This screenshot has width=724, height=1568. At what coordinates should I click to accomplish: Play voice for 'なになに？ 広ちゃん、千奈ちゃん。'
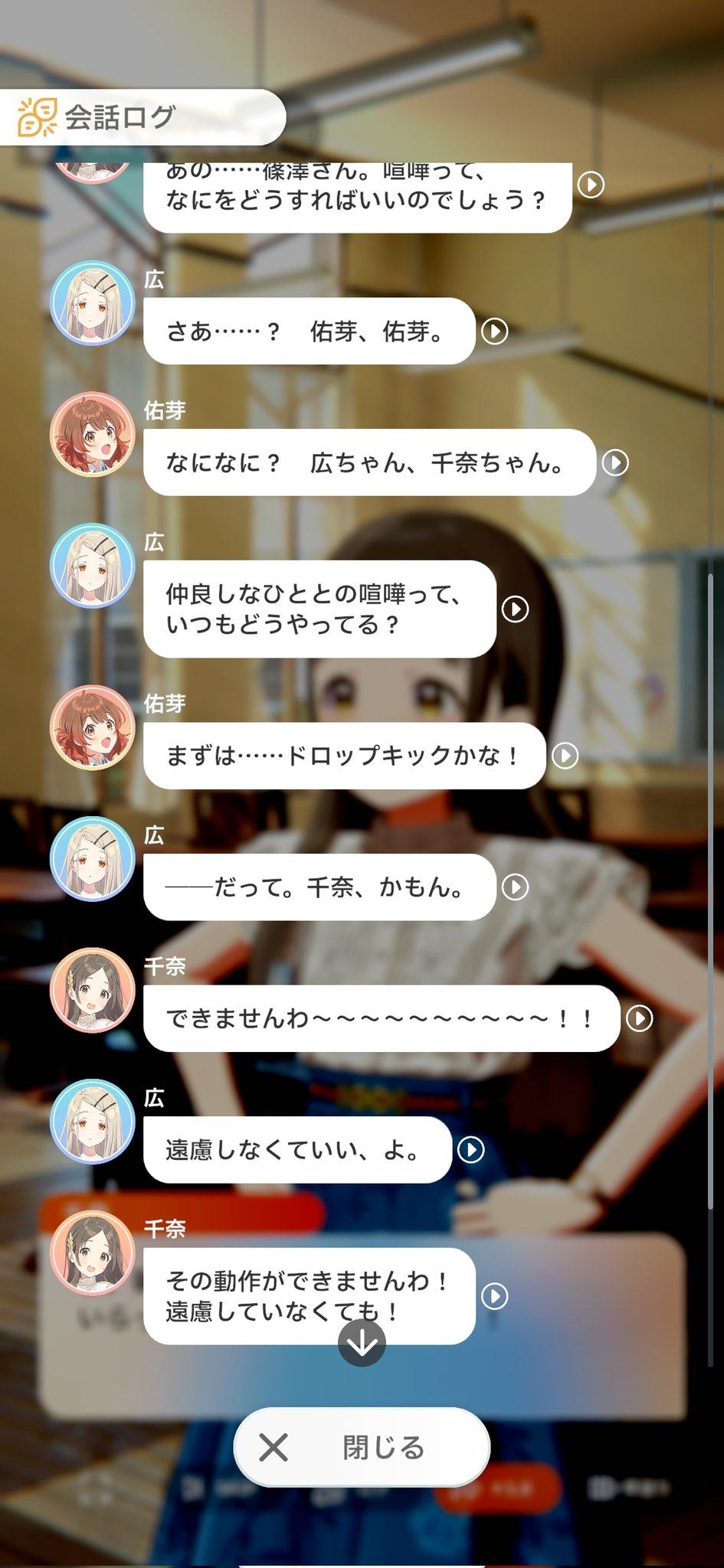tap(615, 462)
